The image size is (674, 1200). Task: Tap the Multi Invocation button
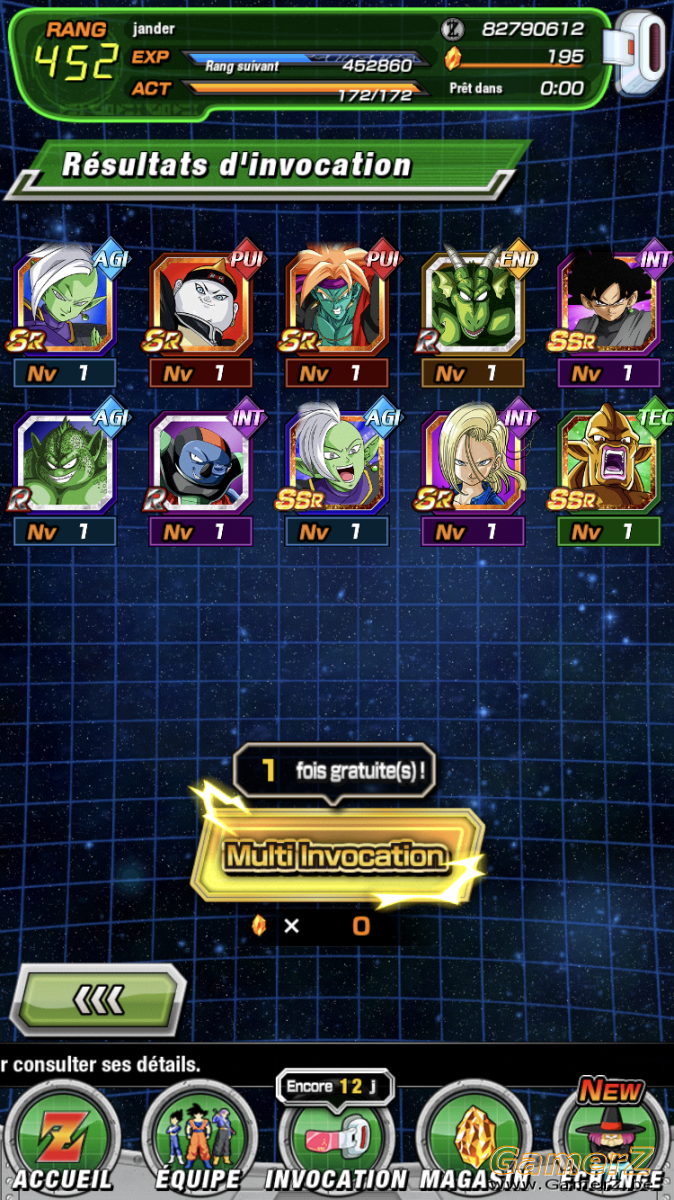(x=336, y=855)
